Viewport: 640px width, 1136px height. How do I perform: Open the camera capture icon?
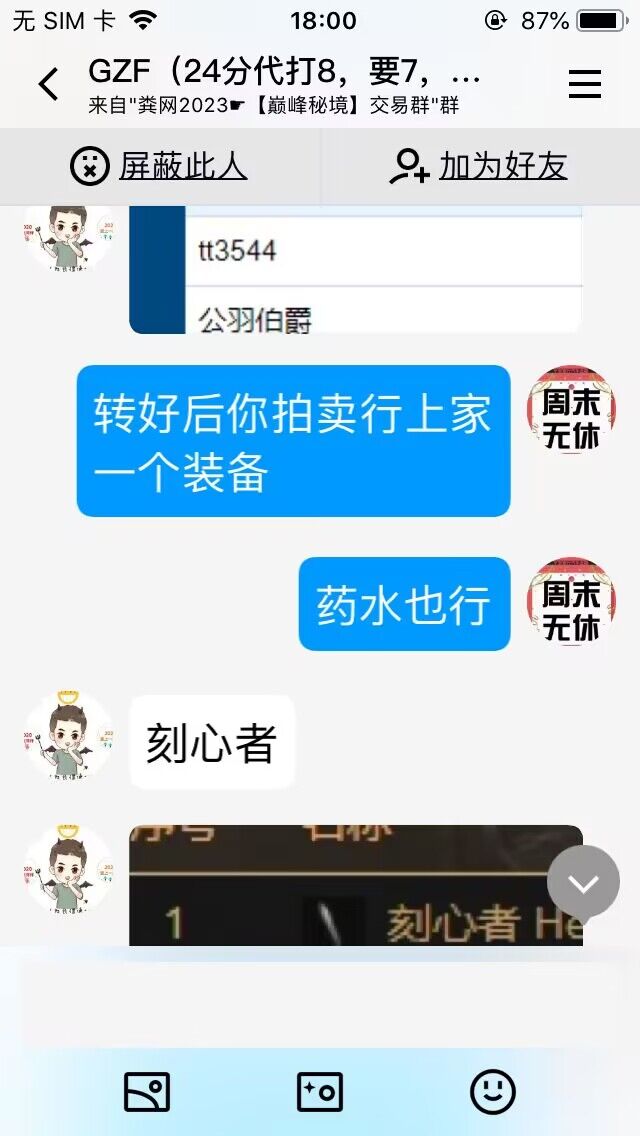(320, 1091)
